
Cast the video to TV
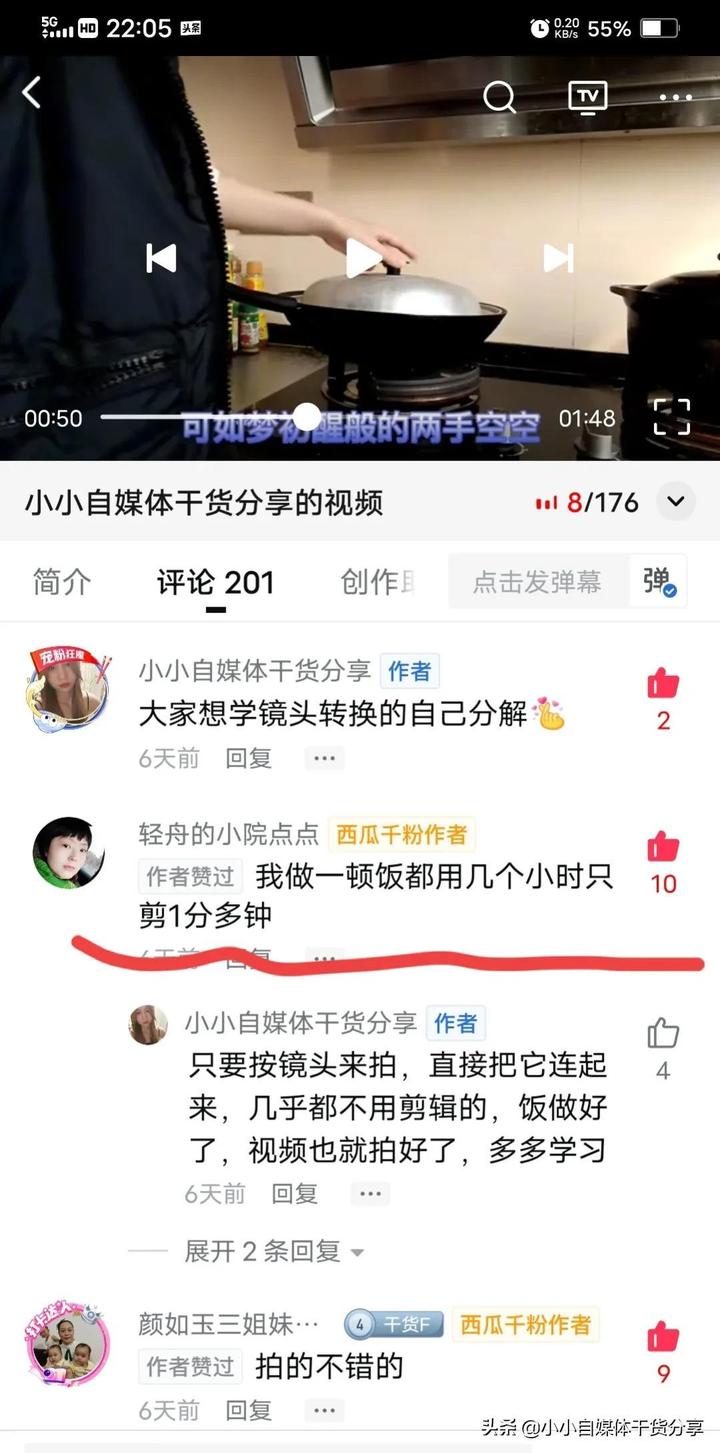pos(588,97)
